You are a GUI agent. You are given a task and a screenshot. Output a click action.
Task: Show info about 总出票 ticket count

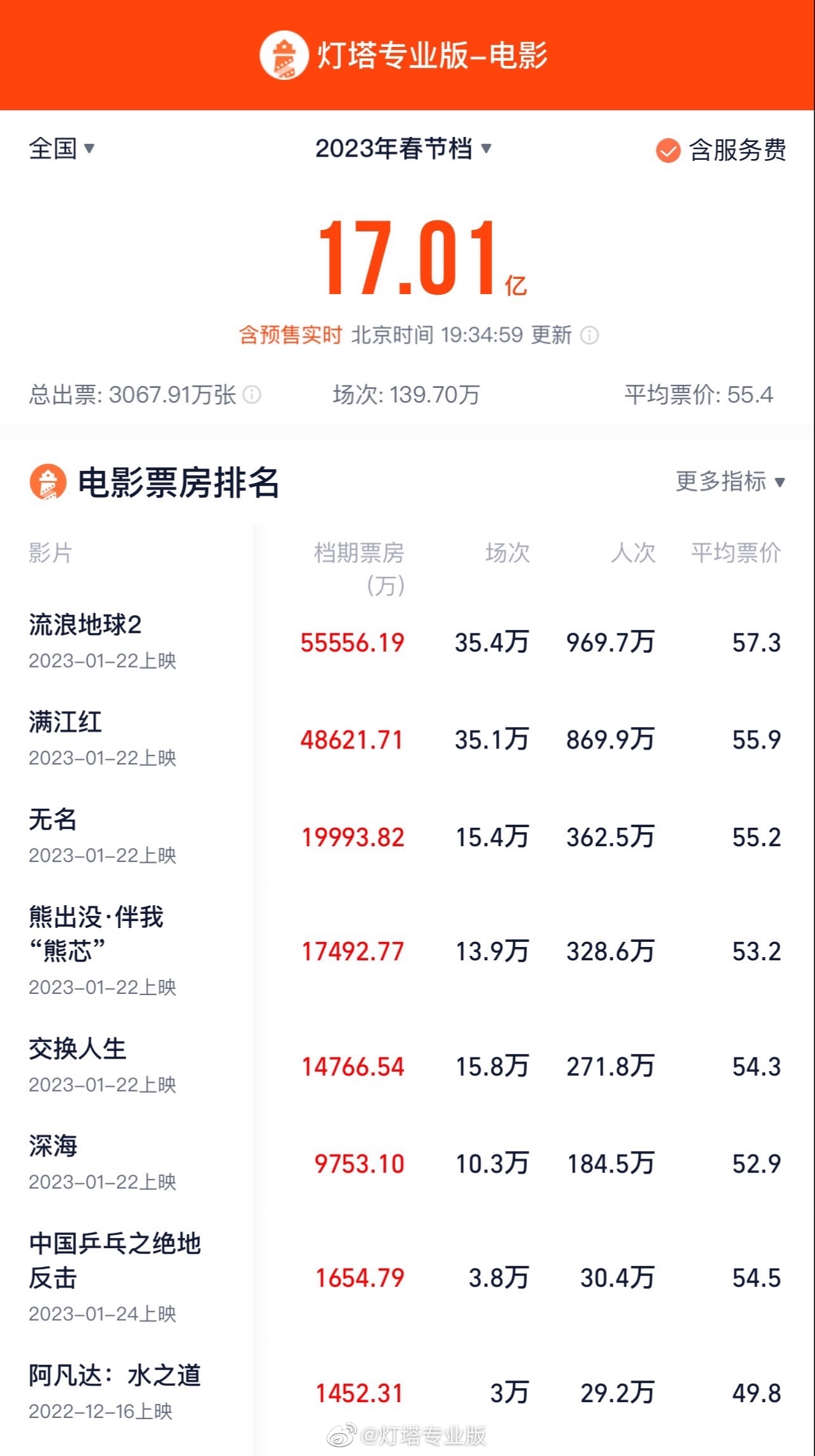pyautogui.click(x=252, y=395)
